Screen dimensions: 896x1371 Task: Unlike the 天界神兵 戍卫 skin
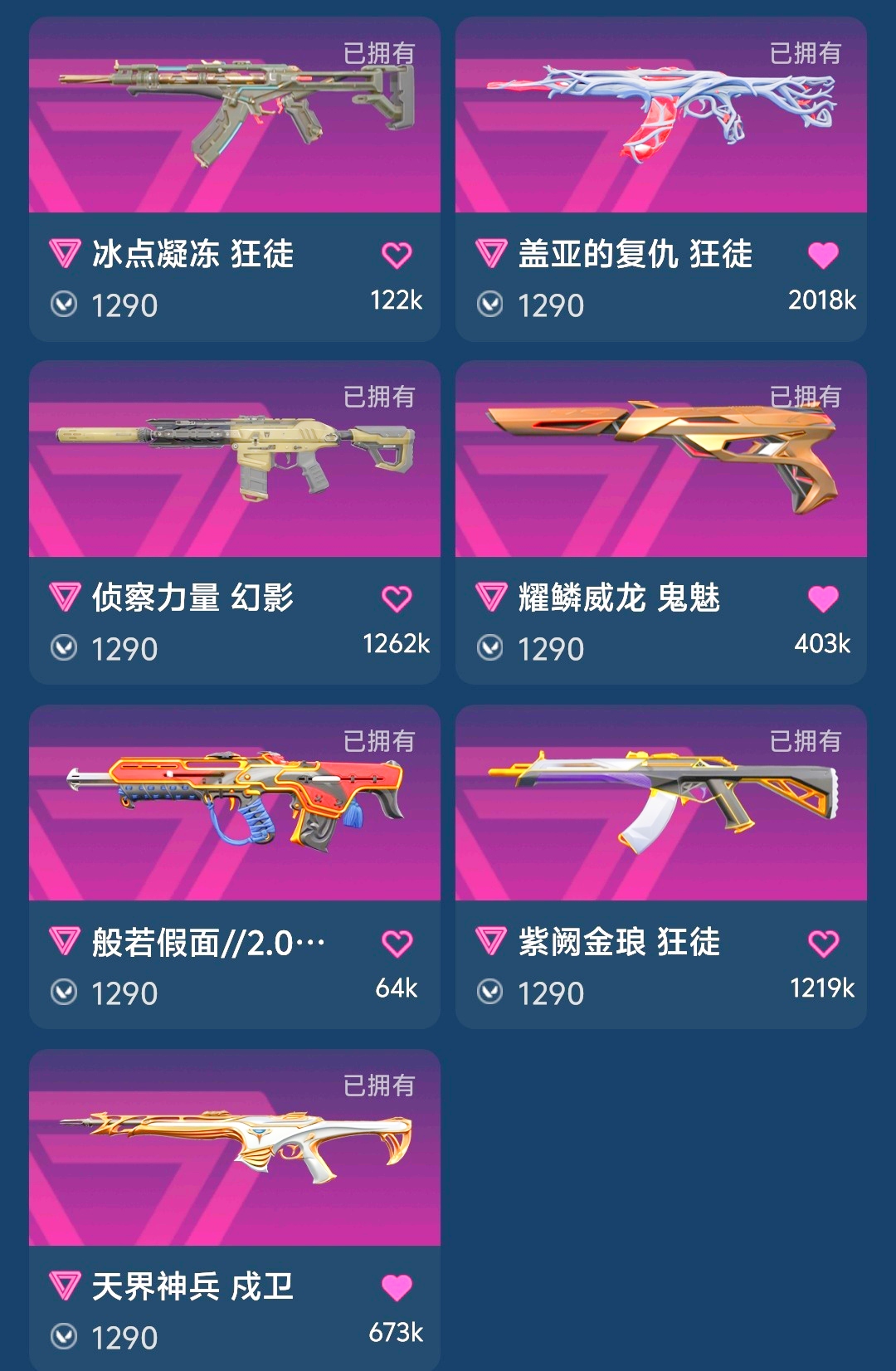click(x=397, y=1288)
